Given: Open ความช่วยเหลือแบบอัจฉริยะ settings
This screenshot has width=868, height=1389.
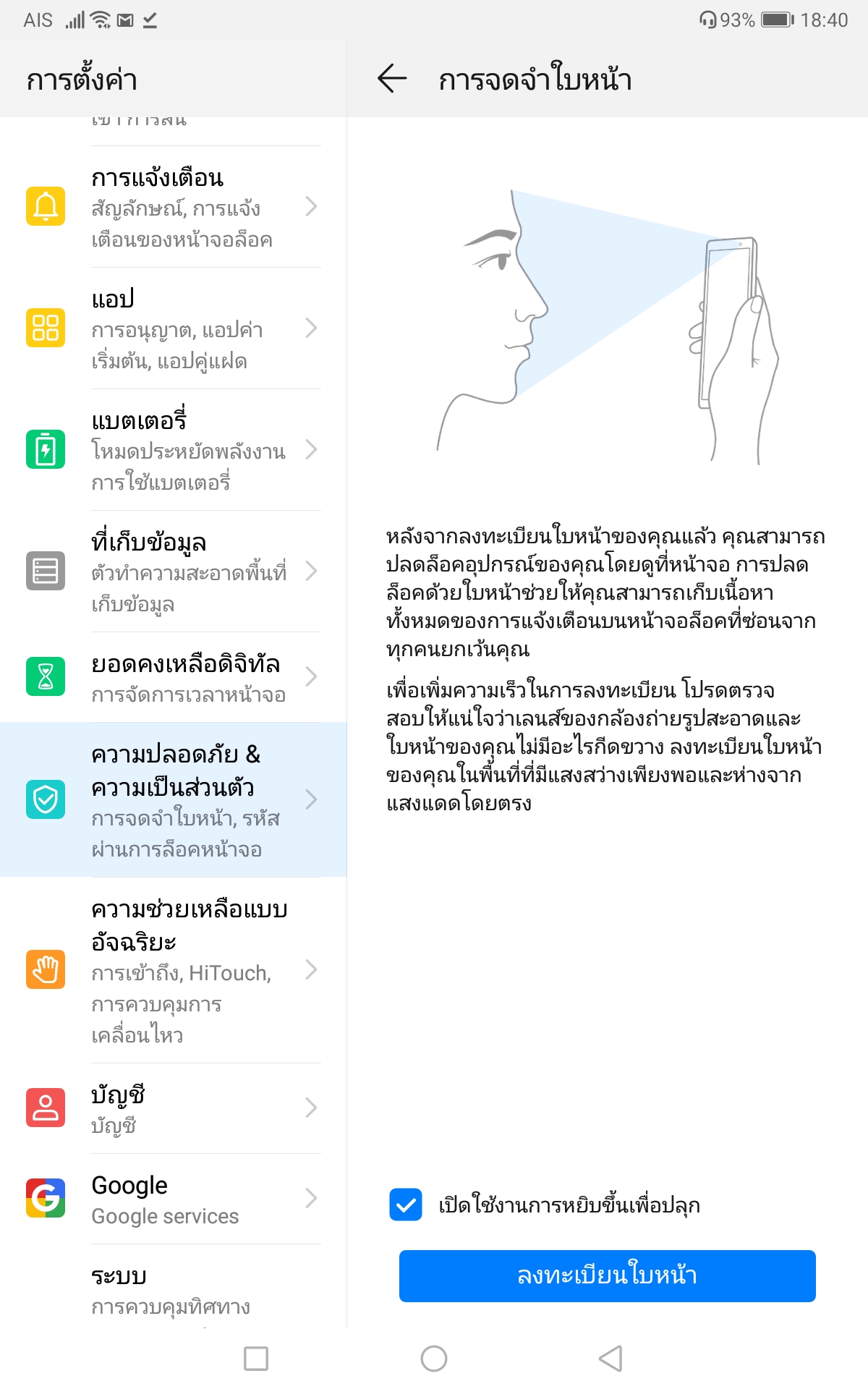Looking at the screenshot, I should [x=174, y=970].
